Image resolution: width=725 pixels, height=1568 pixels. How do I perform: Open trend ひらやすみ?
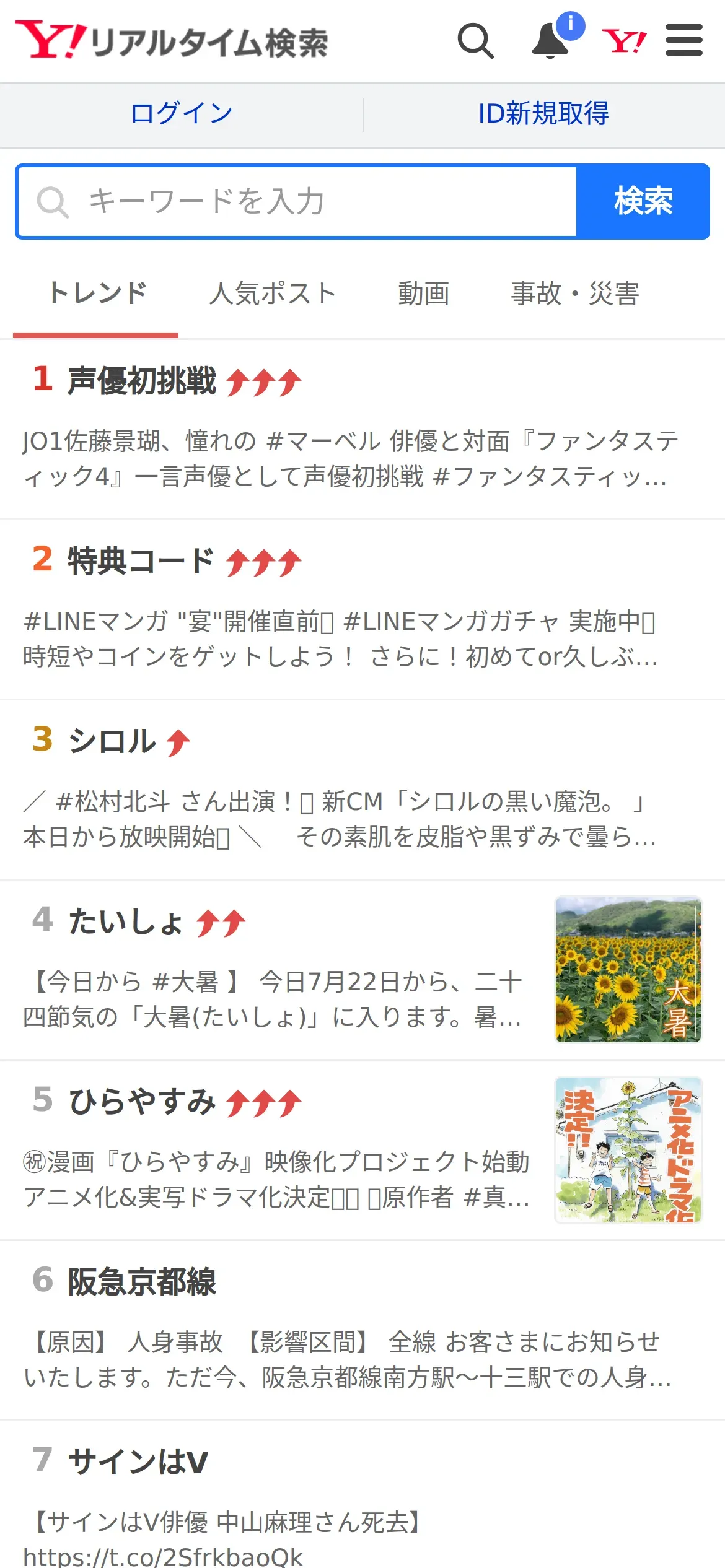coord(142,1102)
